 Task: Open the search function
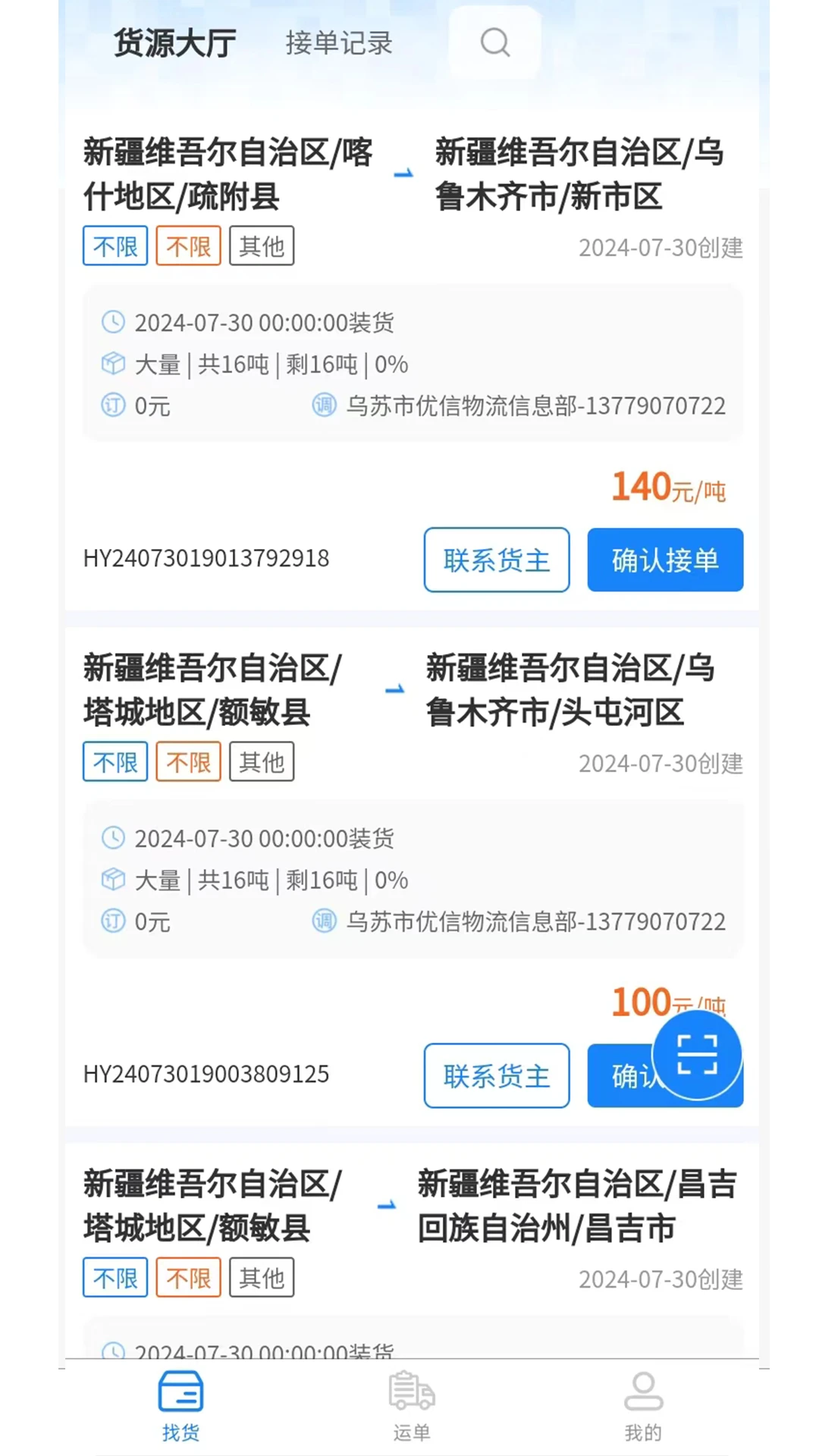coord(496,42)
